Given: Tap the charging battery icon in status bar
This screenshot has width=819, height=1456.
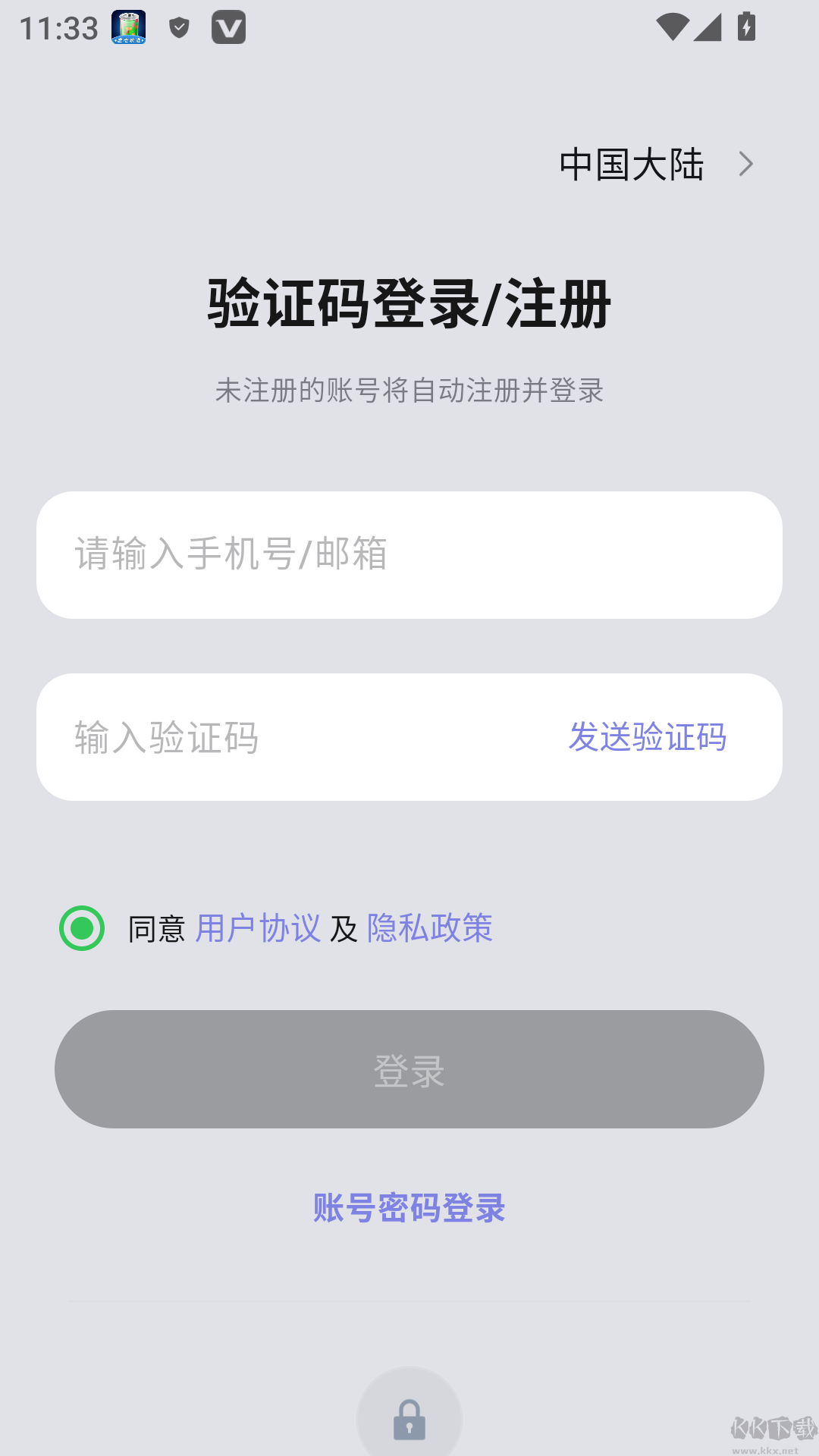Looking at the screenshot, I should click(x=745, y=27).
